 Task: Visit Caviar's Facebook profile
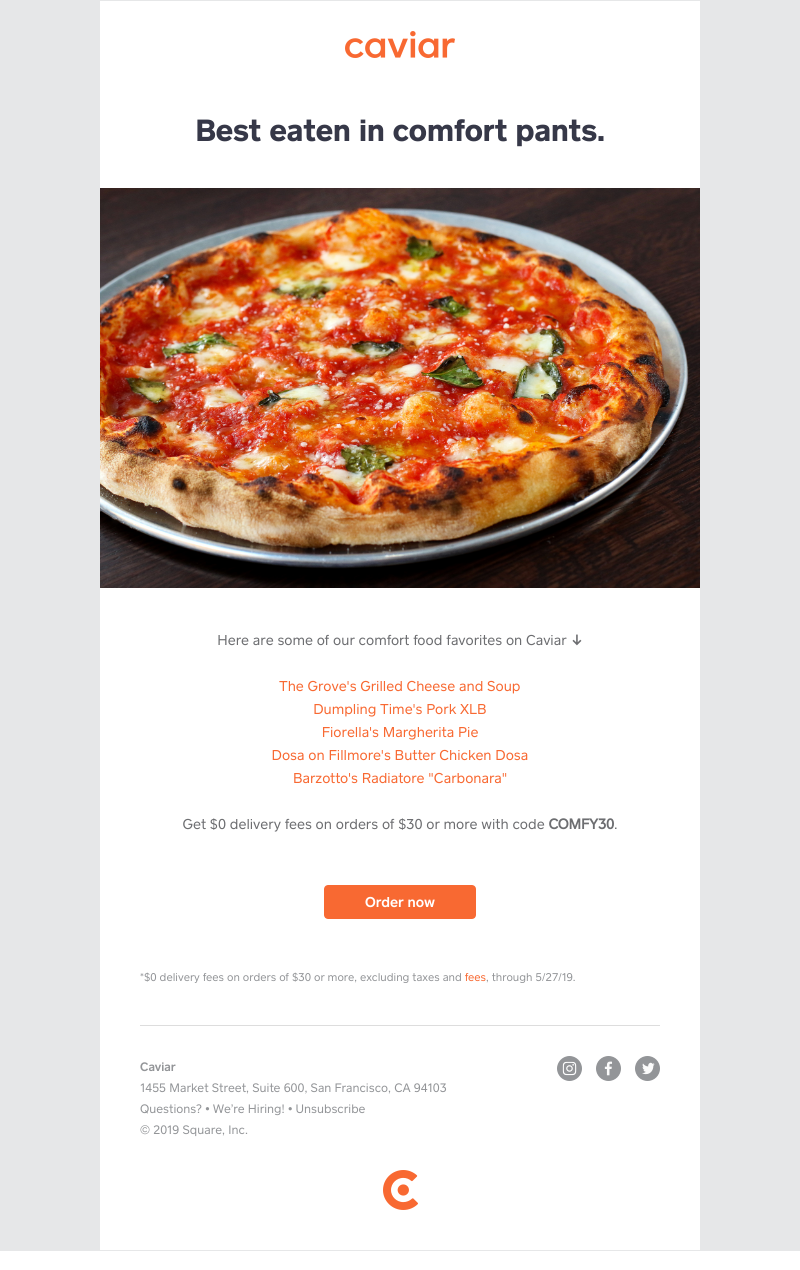point(608,1068)
